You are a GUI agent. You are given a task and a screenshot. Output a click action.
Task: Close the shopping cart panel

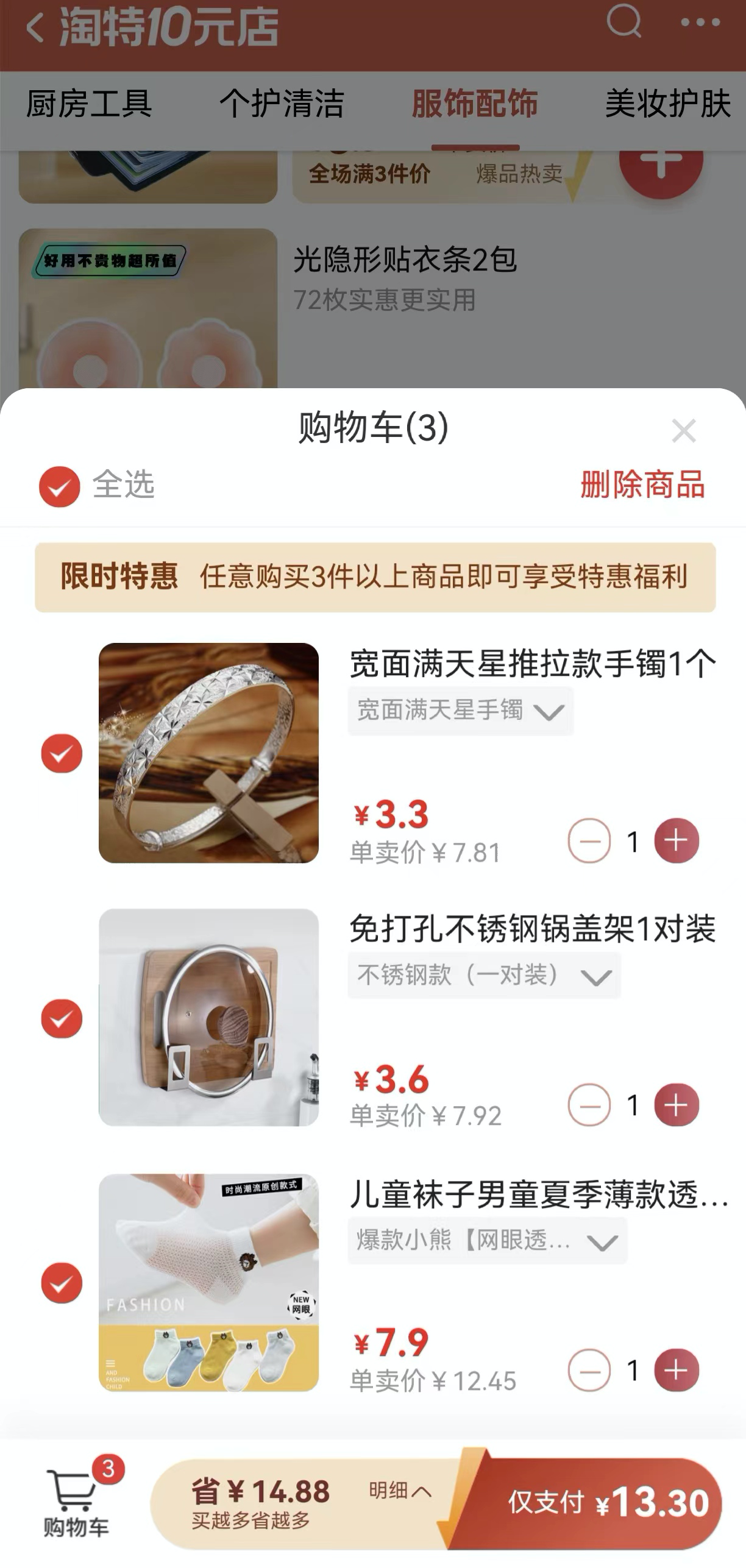pyautogui.click(x=683, y=431)
